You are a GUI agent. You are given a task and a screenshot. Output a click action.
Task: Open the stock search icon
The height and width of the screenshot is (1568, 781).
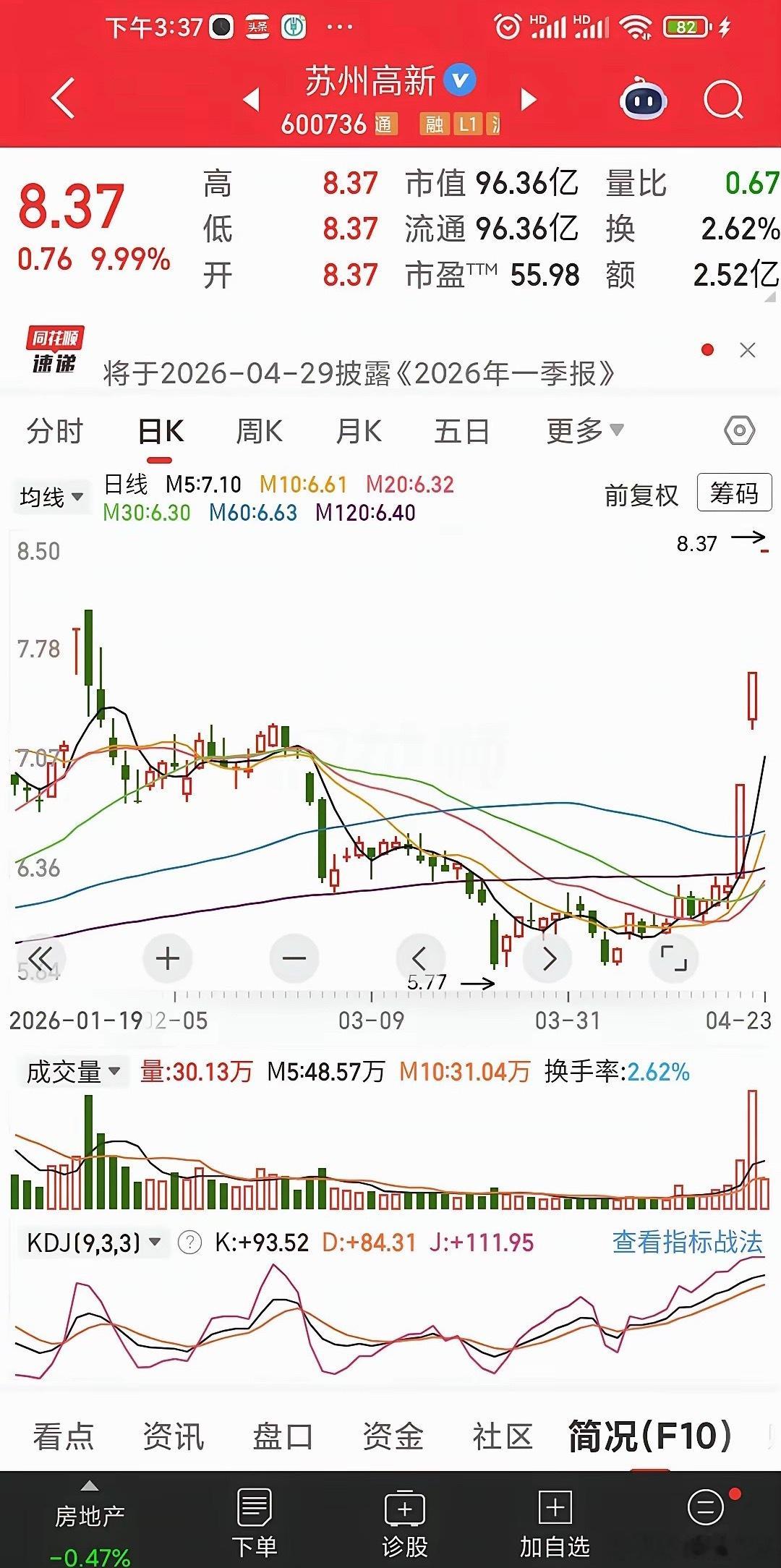coord(722,101)
